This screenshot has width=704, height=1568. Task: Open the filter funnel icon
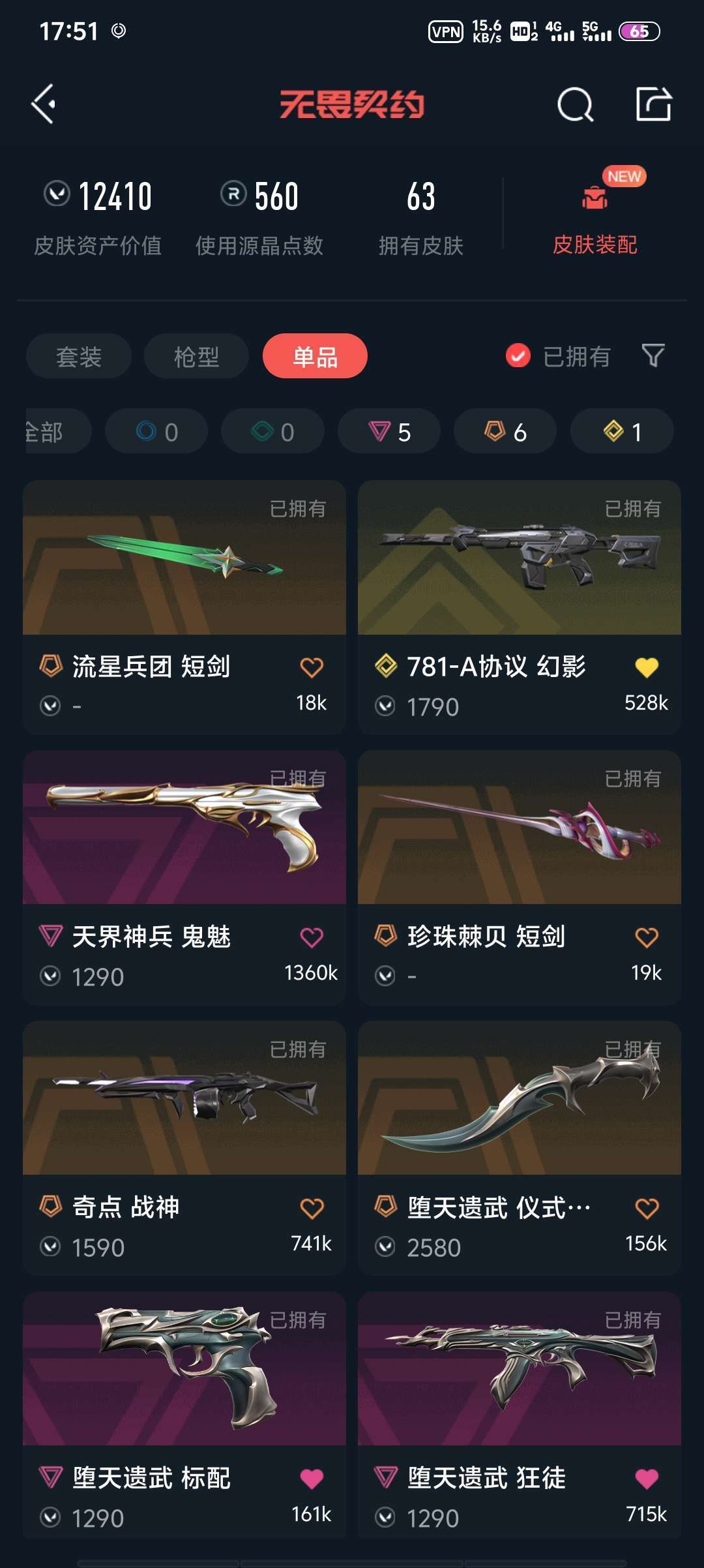tap(654, 356)
